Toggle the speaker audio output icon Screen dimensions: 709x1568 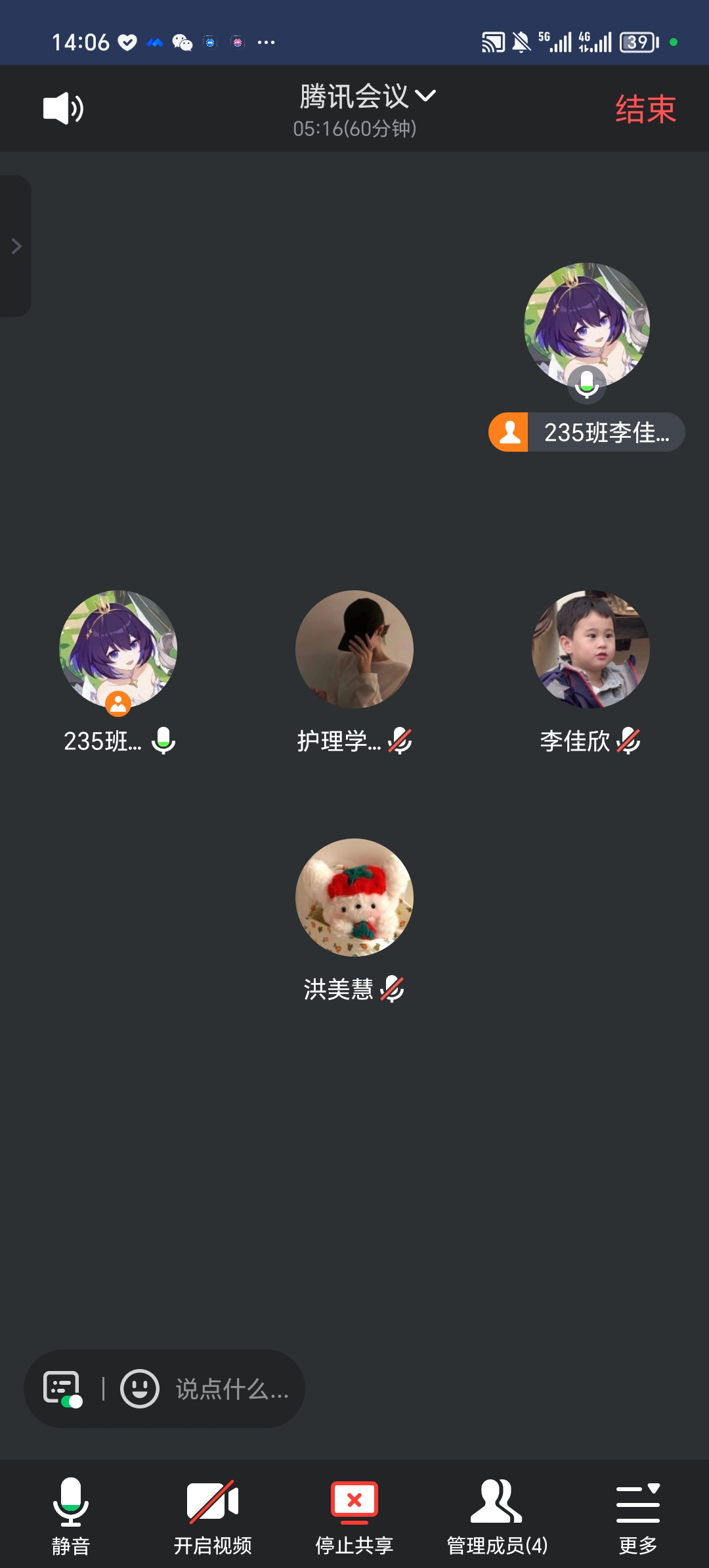(x=63, y=108)
